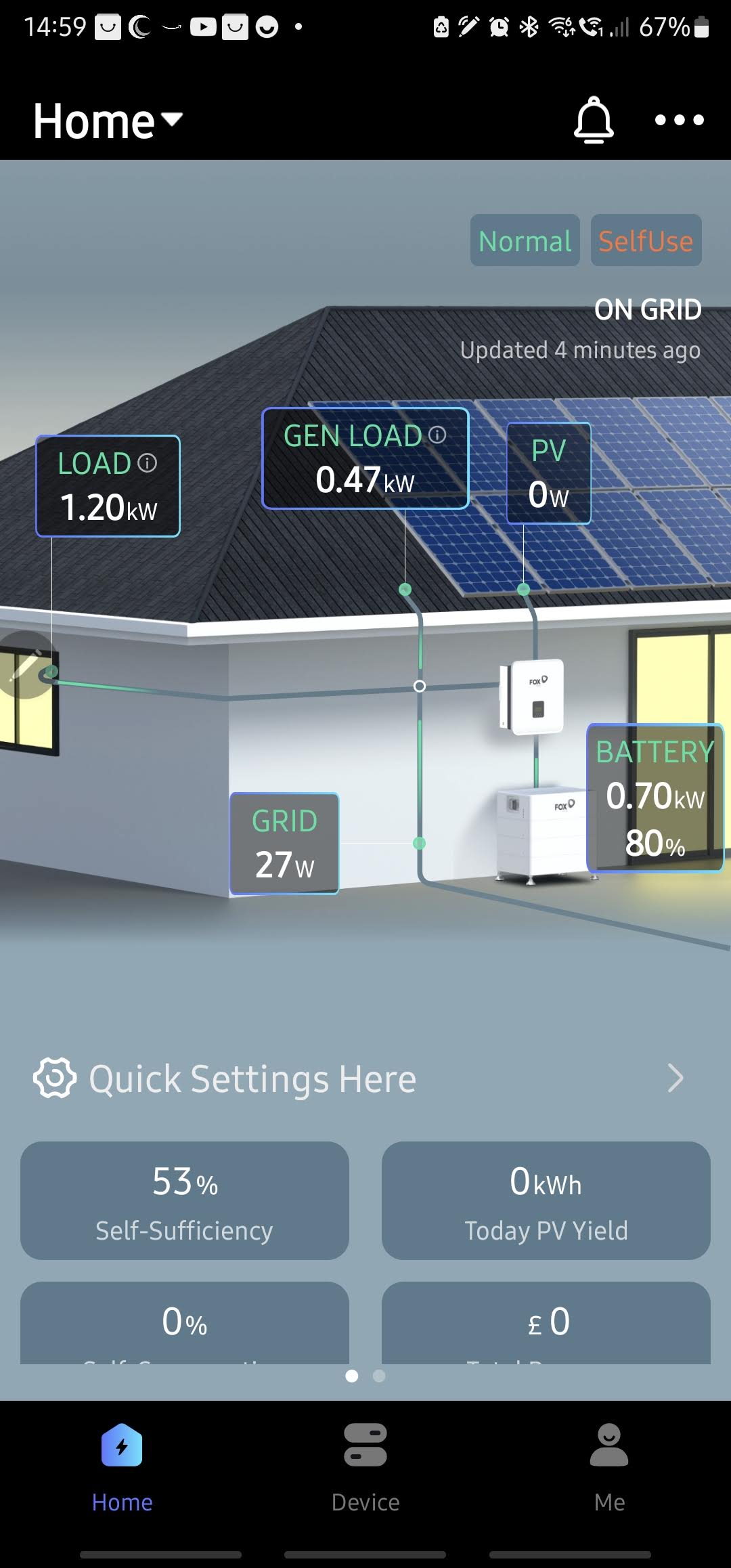Go to the second page indicator dot
Image resolution: width=731 pixels, height=1568 pixels.
(x=379, y=1376)
